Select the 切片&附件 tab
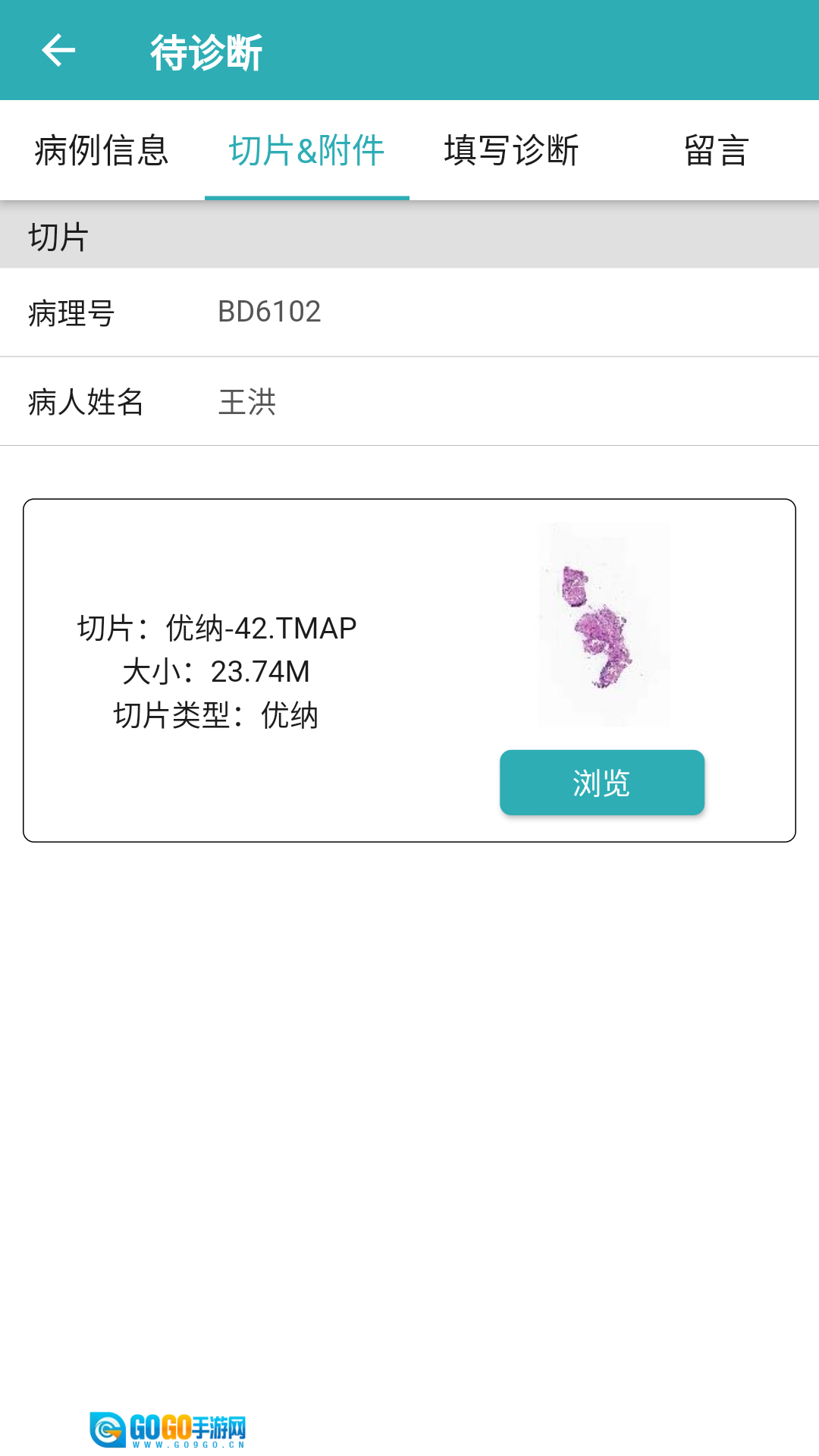819x1456 pixels. click(306, 150)
